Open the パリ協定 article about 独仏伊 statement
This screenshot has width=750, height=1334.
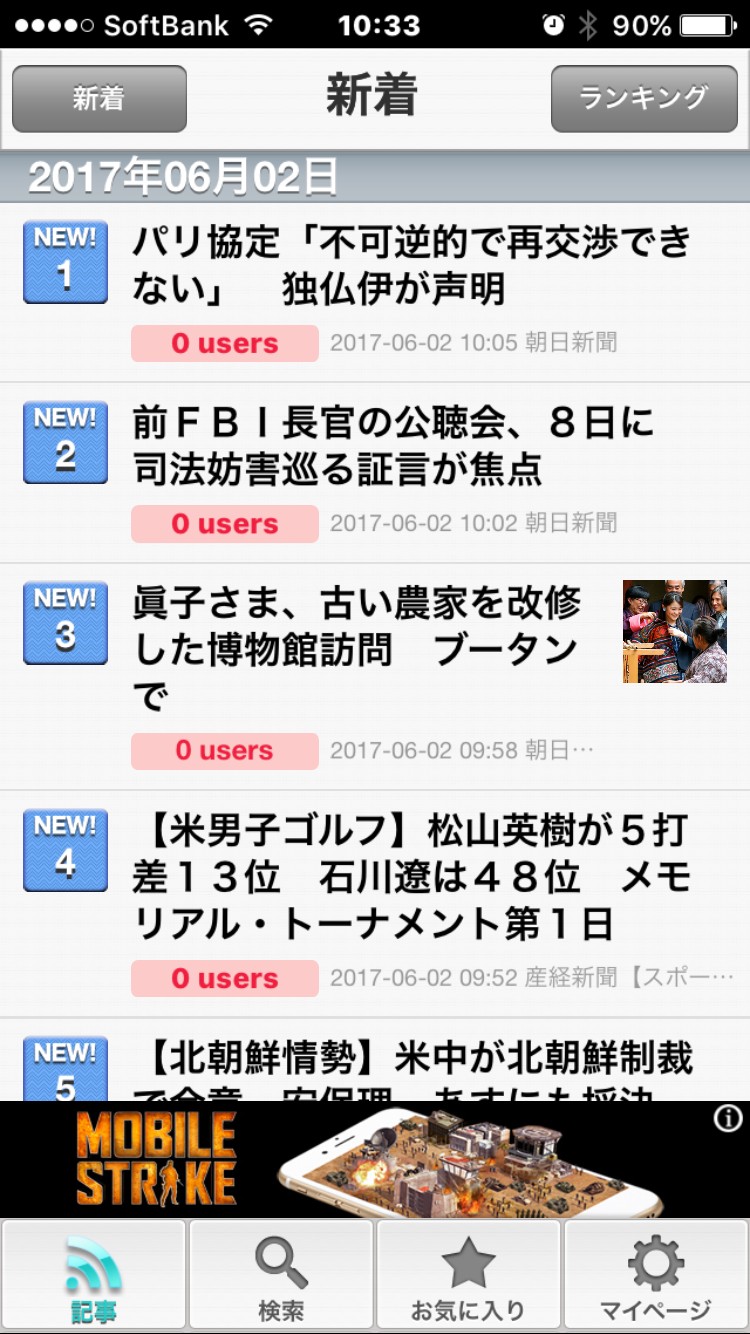412,265
